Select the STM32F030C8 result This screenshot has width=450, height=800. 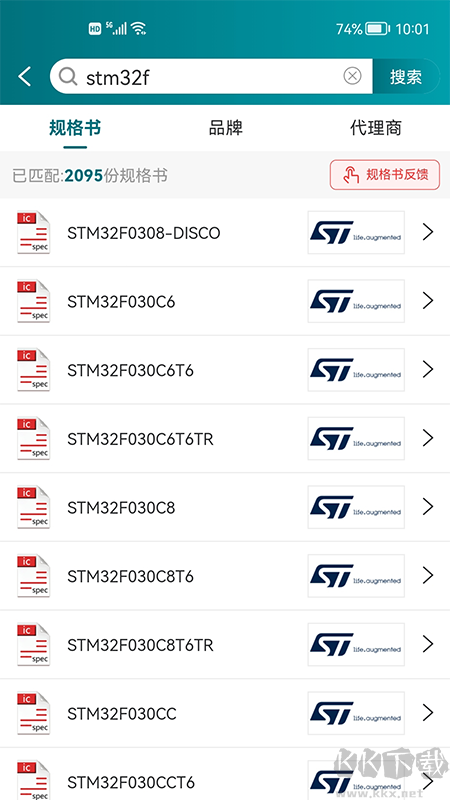tap(225, 508)
